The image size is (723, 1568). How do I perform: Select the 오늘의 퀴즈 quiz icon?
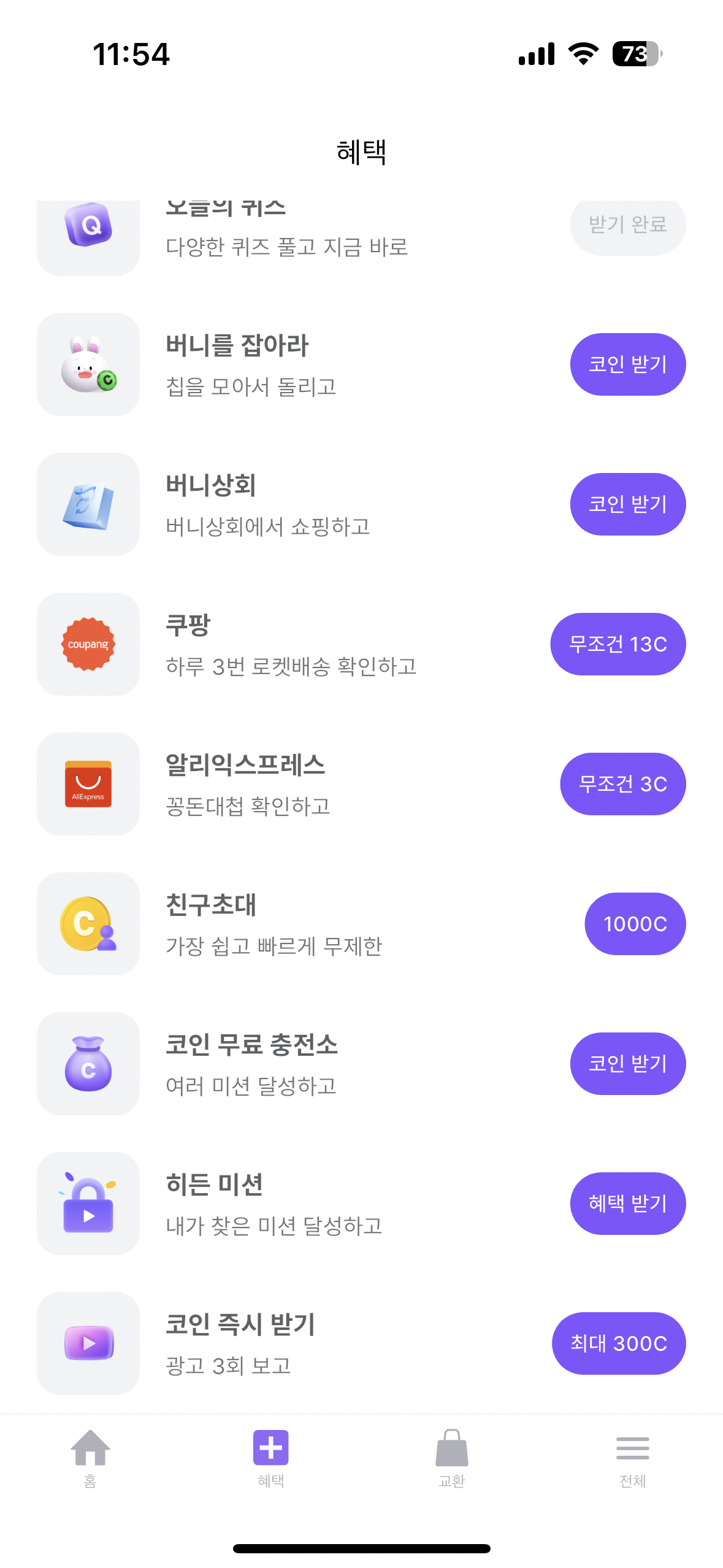(88, 234)
